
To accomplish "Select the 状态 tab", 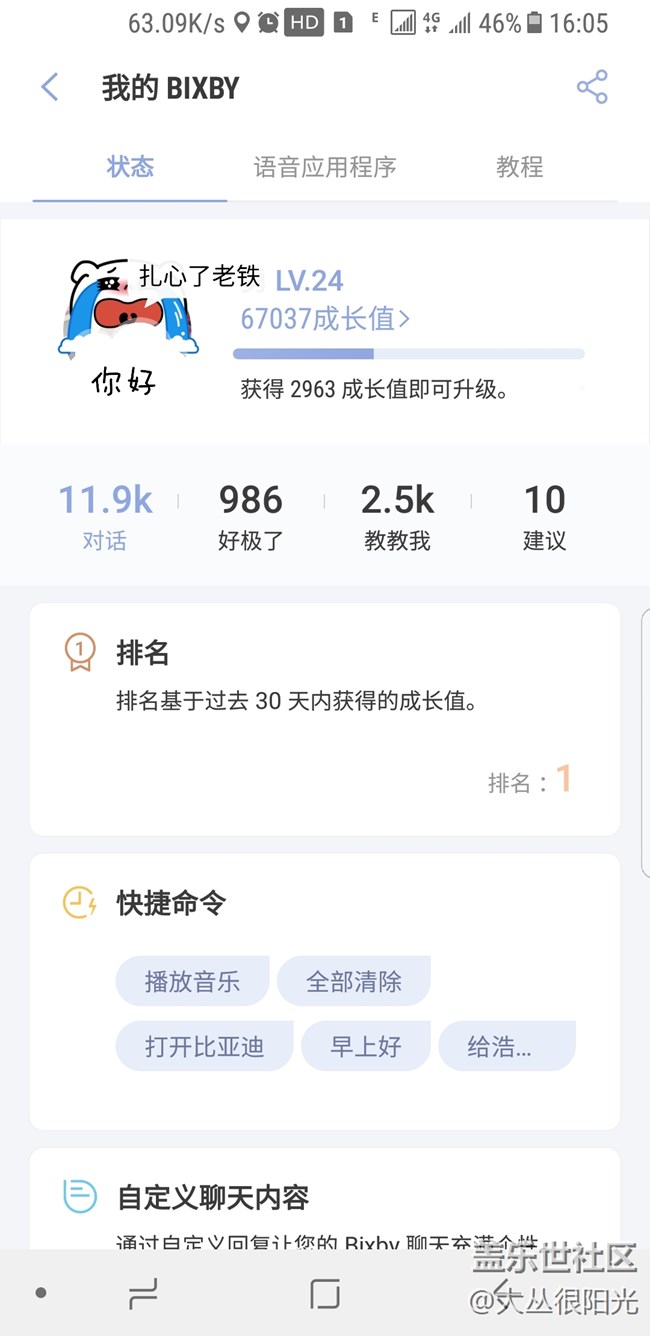I will pos(130,167).
